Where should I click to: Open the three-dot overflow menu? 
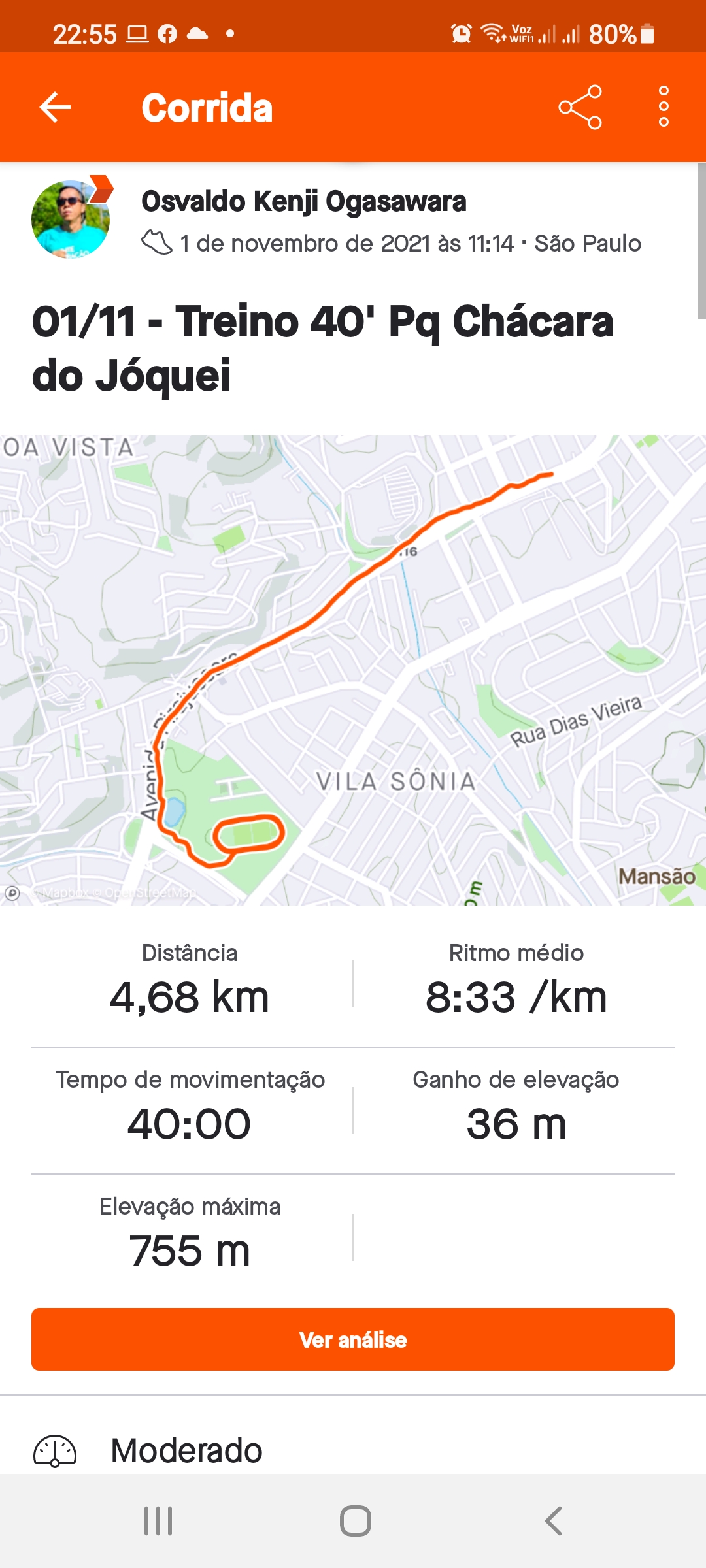click(664, 106)
